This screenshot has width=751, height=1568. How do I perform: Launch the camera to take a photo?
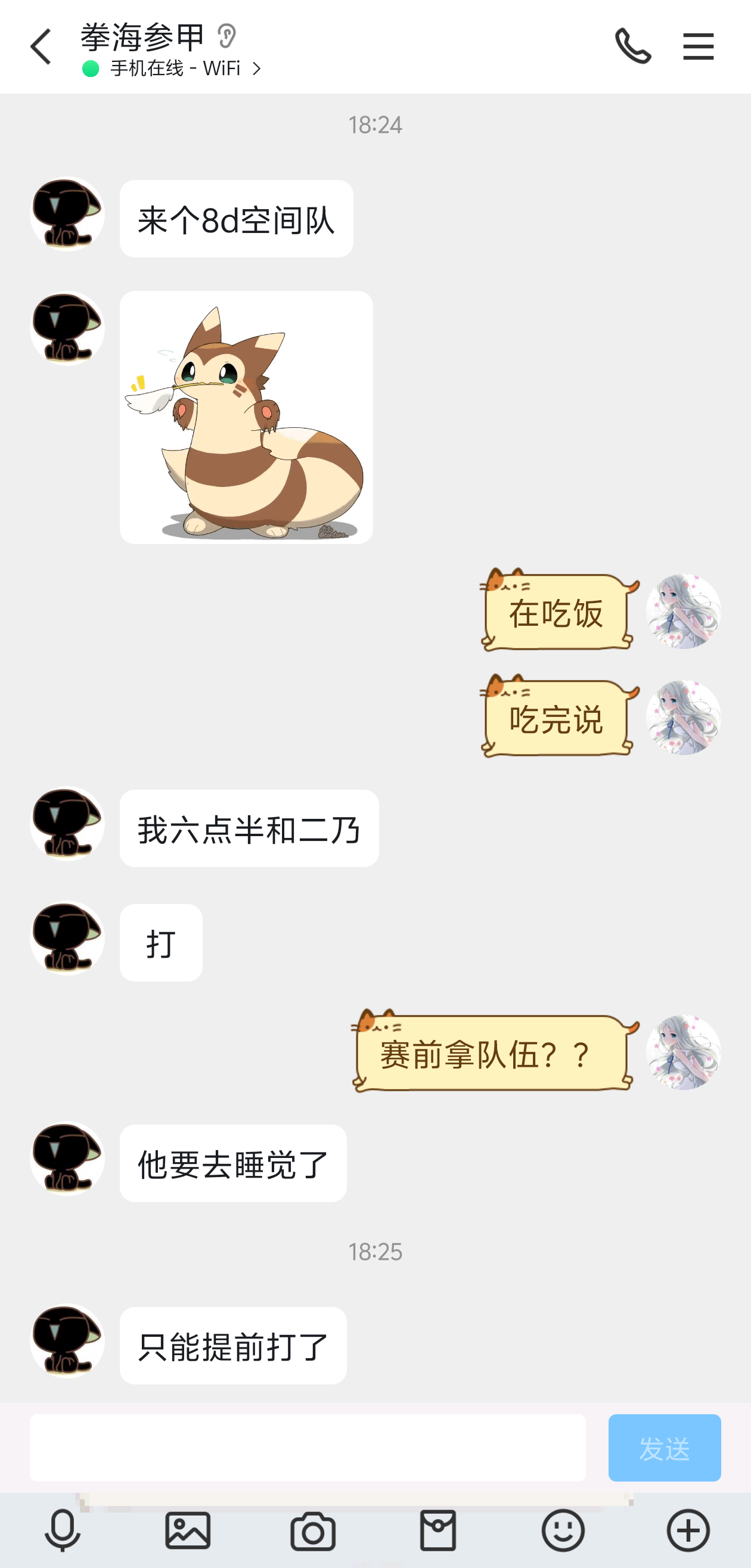point(313,1530)
